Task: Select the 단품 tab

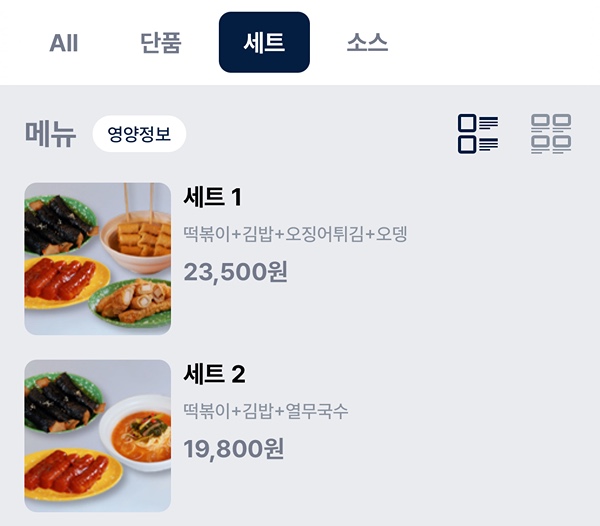Action: (160, 43)
